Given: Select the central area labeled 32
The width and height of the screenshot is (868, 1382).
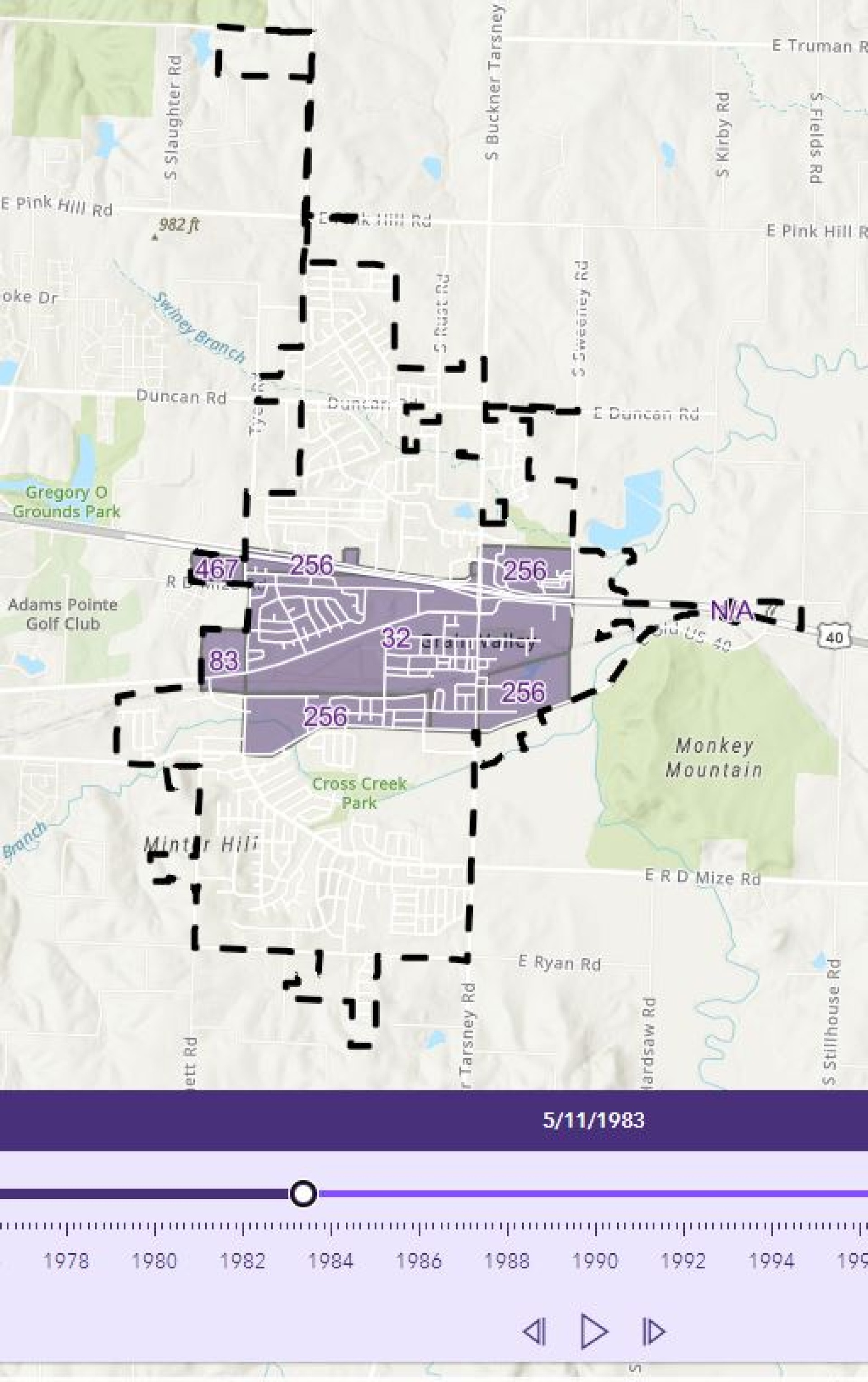Looking at the screenshot, I should click(396, 638).
